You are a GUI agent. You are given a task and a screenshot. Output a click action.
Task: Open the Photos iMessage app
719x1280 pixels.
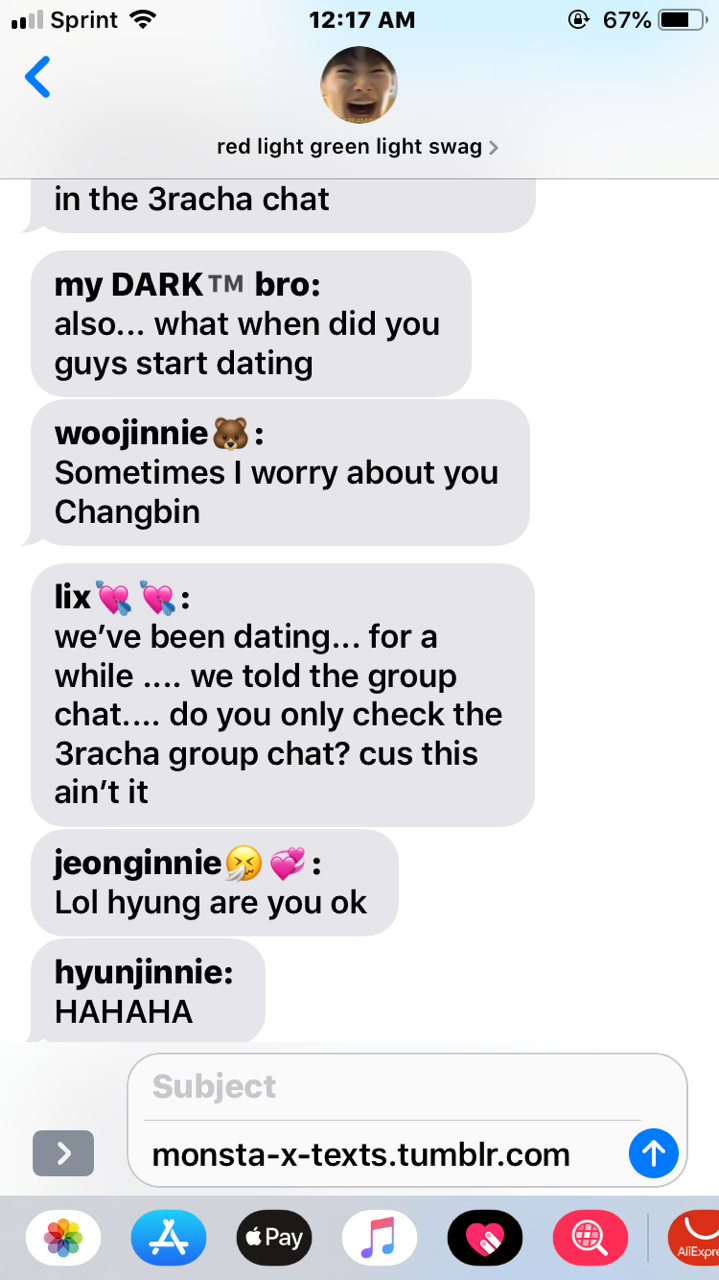(63, 1238)
